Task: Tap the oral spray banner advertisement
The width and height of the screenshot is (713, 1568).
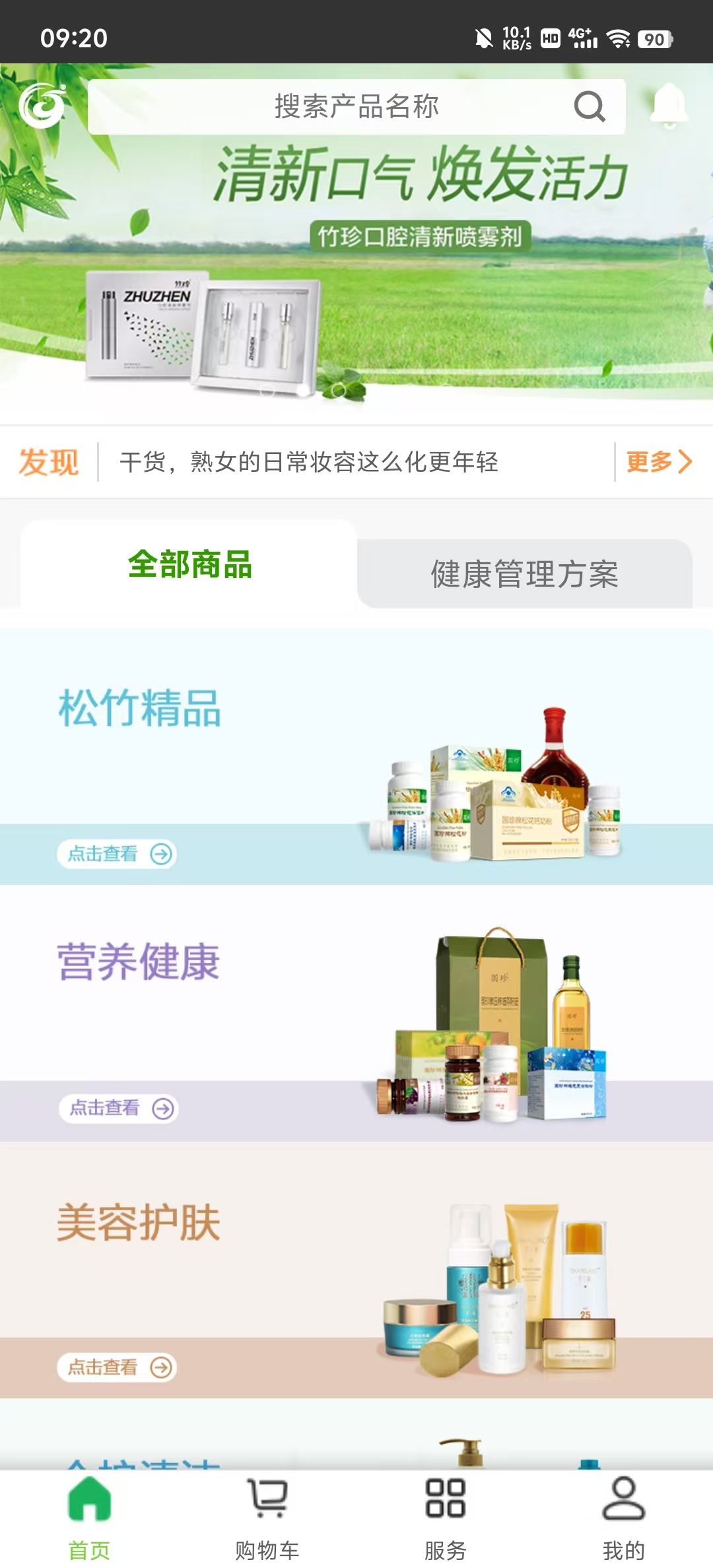Action: (x=356, y=264)
